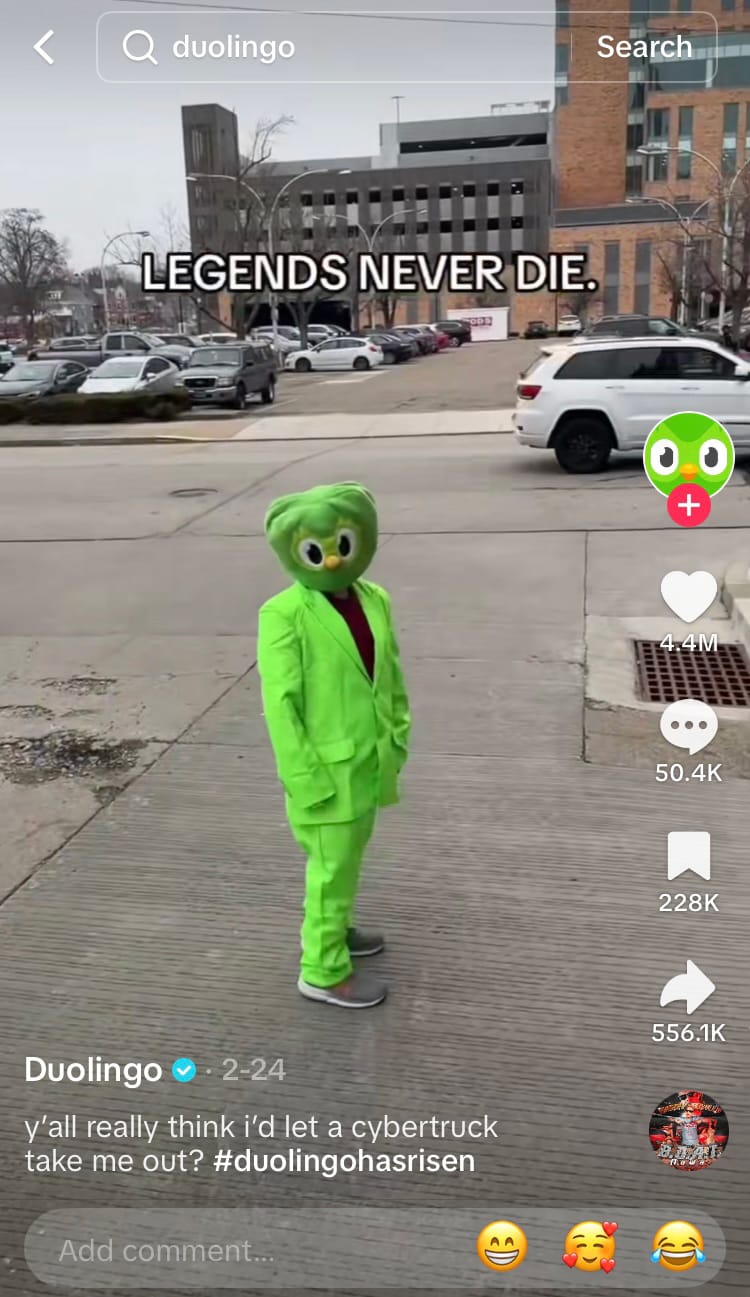Bookmark this video to favorites
750x1297 pixels.
click(x=688, y=857)
